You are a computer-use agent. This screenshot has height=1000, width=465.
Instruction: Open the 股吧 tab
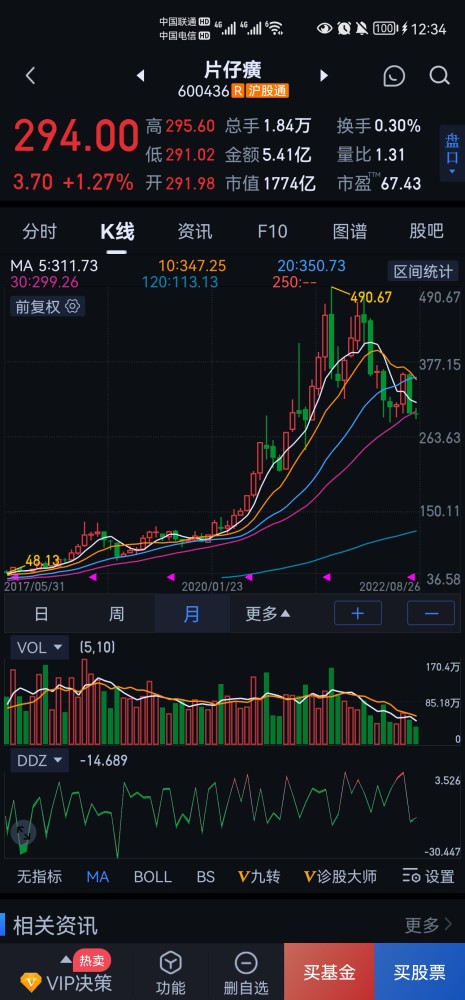[427, 232]
